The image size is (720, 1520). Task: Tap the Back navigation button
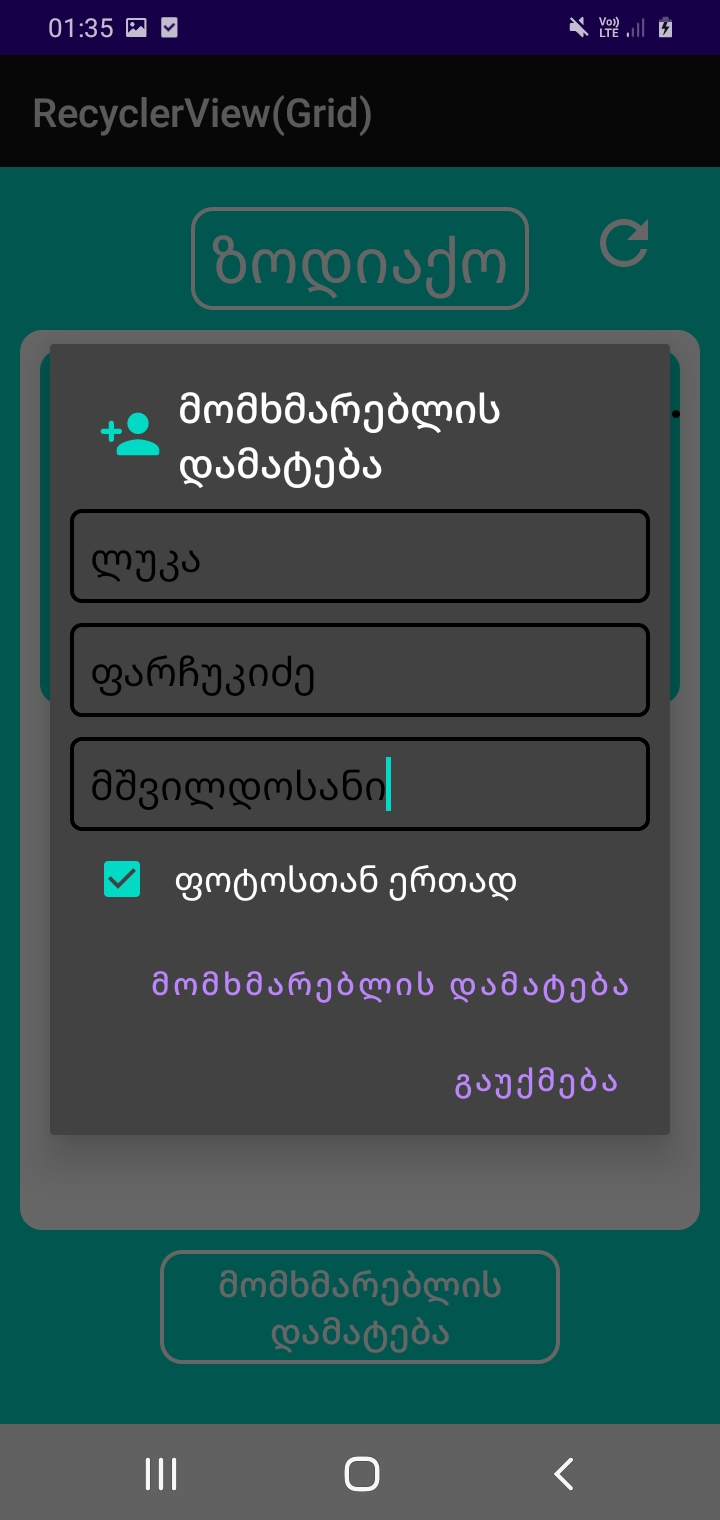point(562,1472)
